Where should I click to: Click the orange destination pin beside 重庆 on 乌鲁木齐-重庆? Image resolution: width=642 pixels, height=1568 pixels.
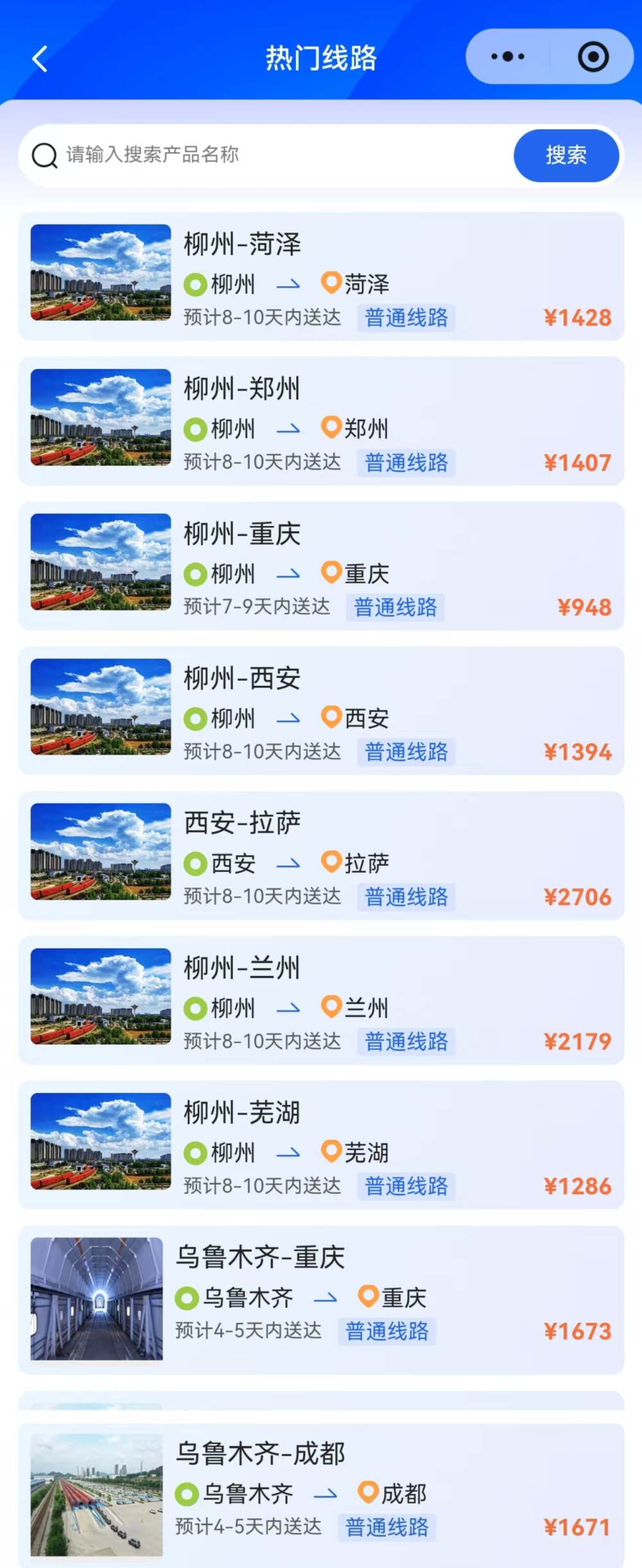[x=367, y=1296]
